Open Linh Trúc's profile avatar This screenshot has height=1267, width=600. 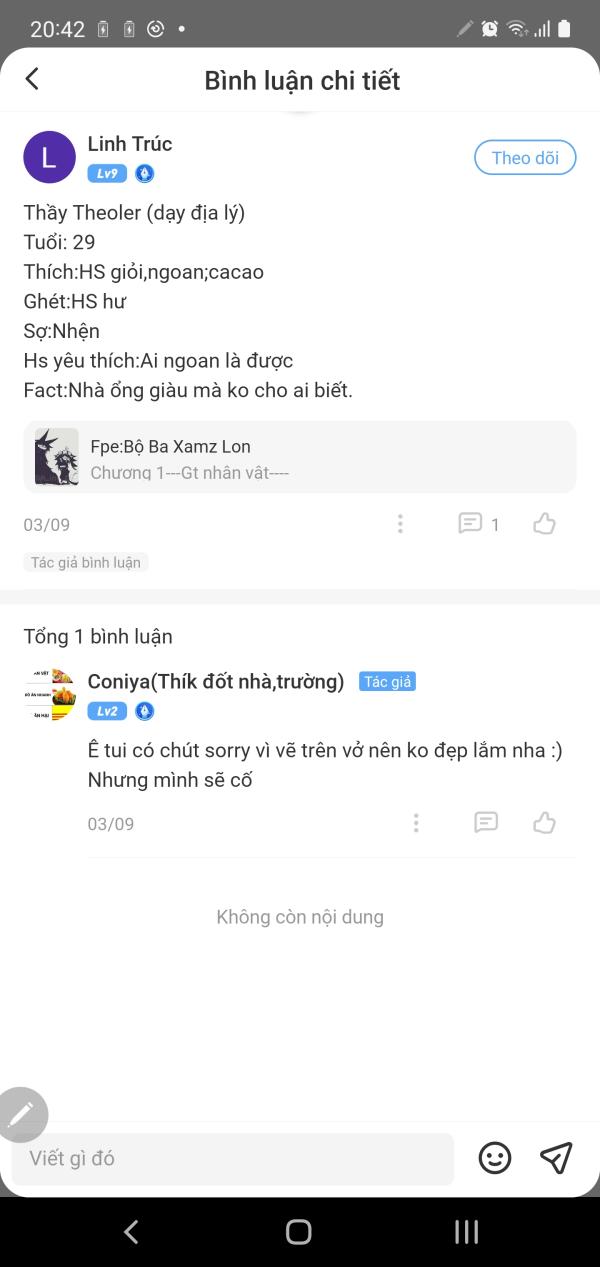(49, 157)
